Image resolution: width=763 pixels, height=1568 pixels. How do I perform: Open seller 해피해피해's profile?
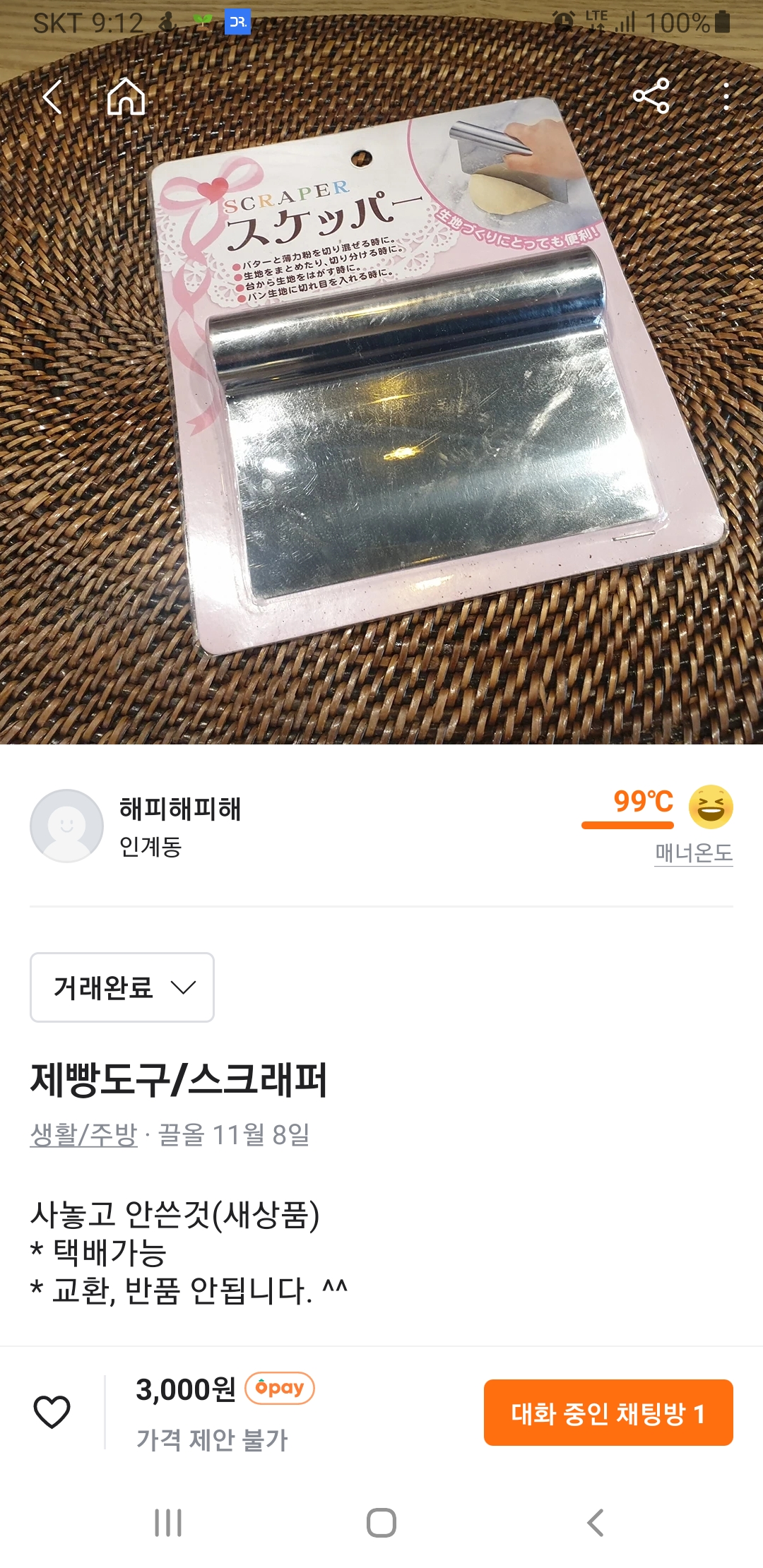136,826
